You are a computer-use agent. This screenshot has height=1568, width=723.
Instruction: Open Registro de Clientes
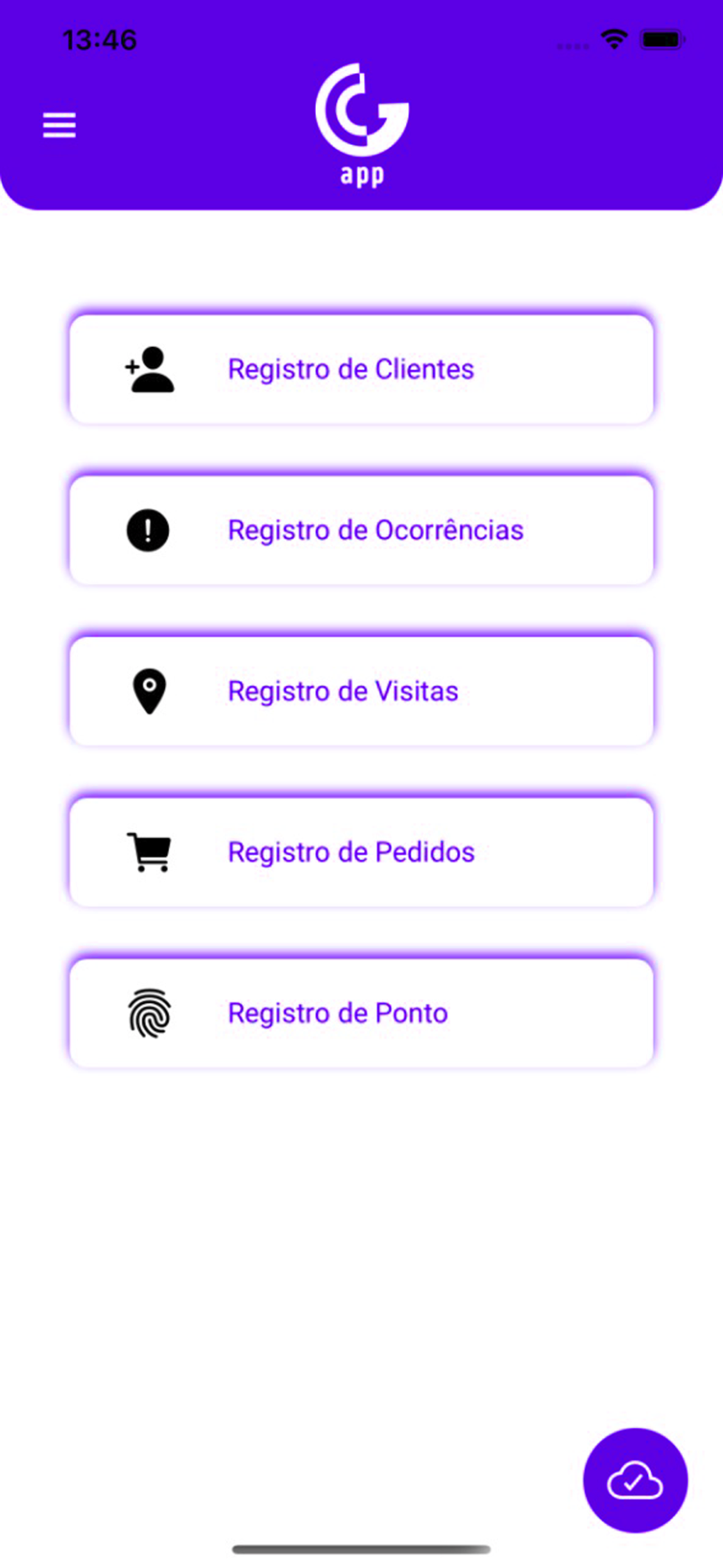coord(361,369)
